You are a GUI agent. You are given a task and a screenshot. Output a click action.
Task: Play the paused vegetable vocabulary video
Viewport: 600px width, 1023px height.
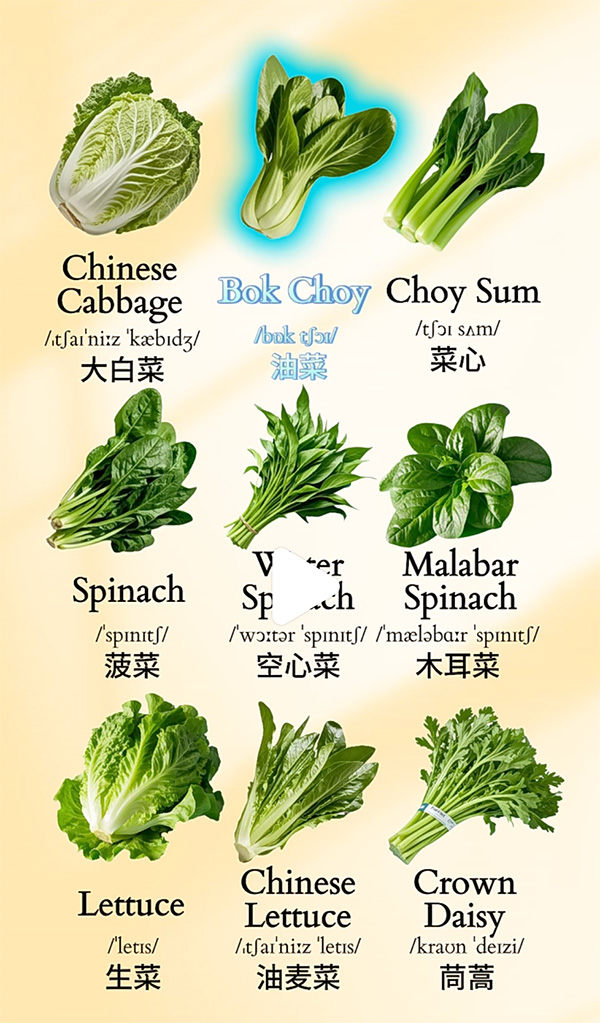coord(298,585)
